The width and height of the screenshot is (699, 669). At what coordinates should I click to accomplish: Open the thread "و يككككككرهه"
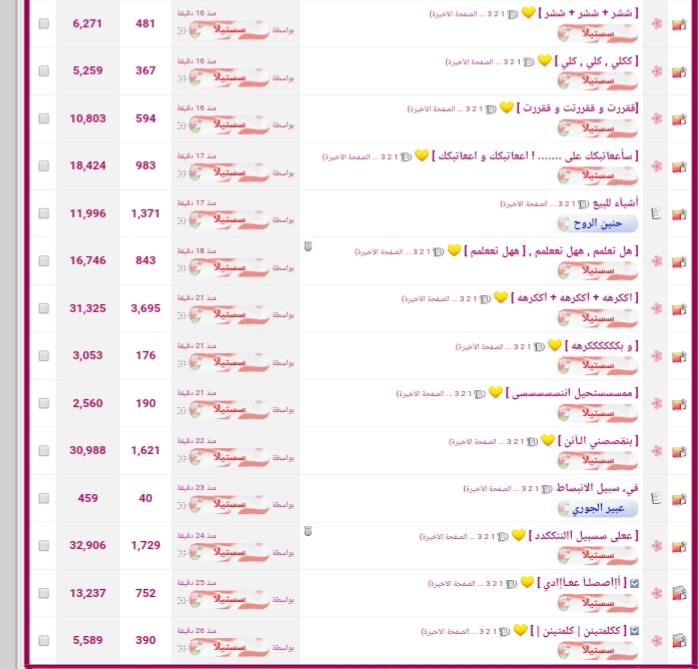click(x=602, y=345)
